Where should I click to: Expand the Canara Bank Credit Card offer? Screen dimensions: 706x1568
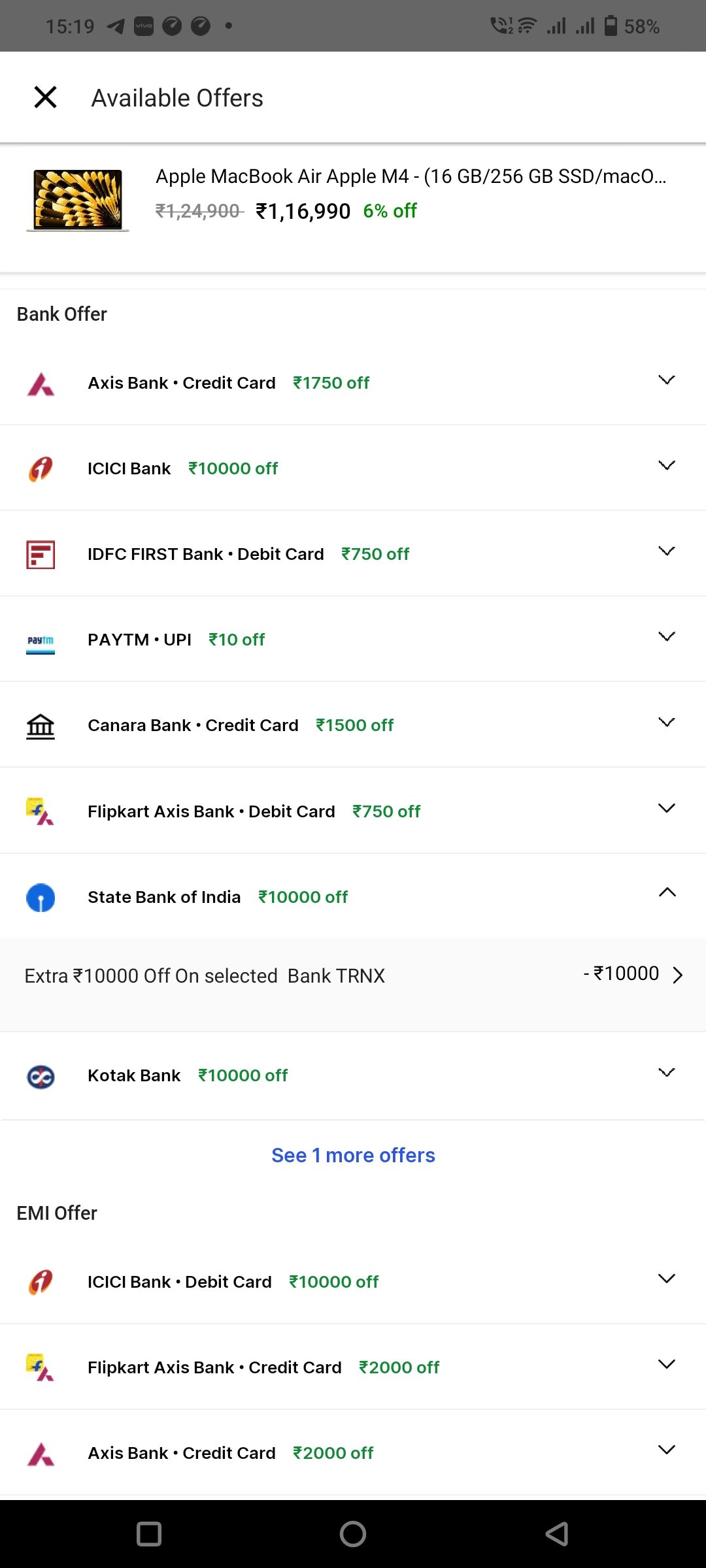point(353,725)
